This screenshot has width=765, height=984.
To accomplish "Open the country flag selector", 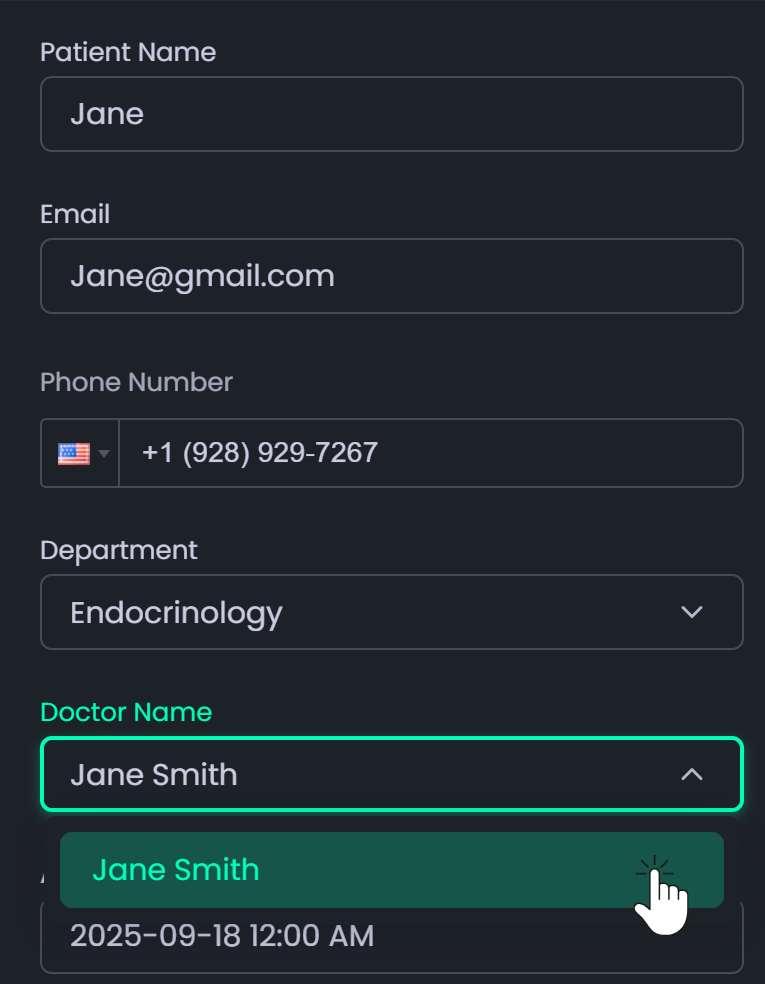I will click(80, 453).
